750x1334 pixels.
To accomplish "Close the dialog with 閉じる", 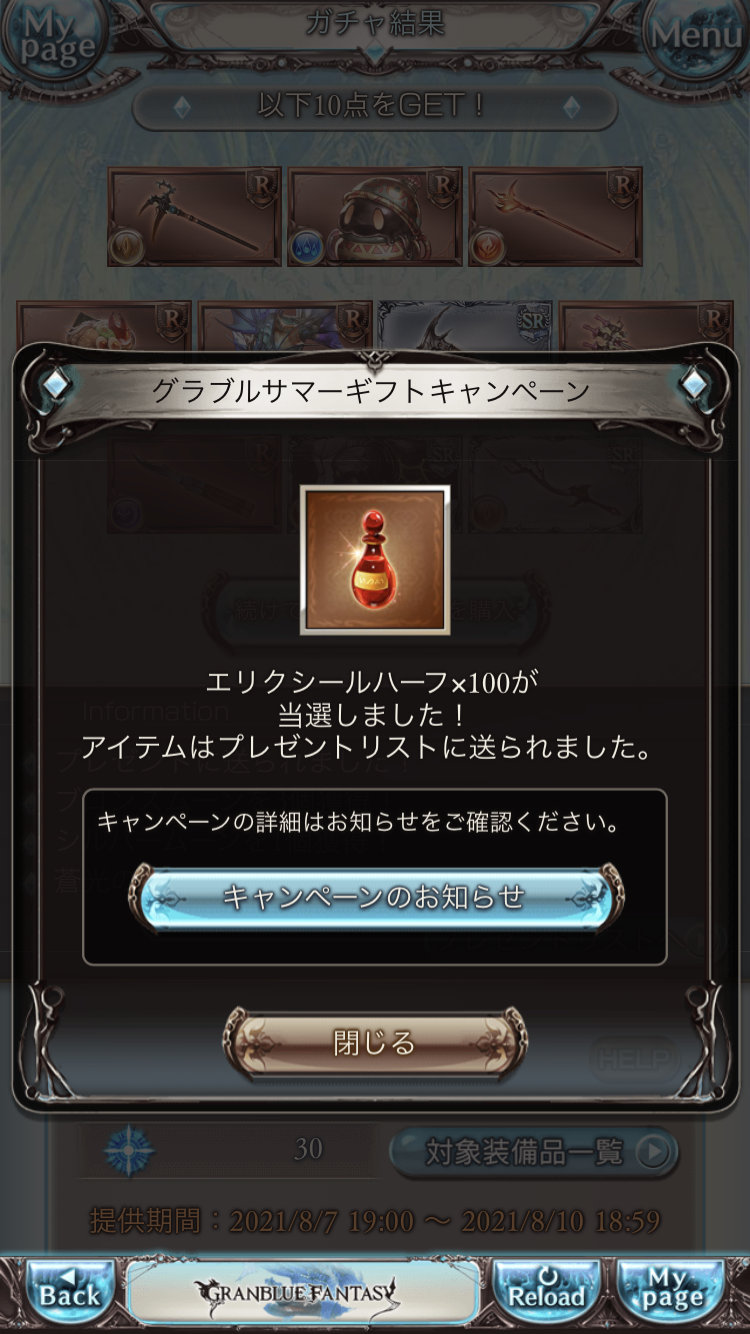I will (x=375, y=1043).
